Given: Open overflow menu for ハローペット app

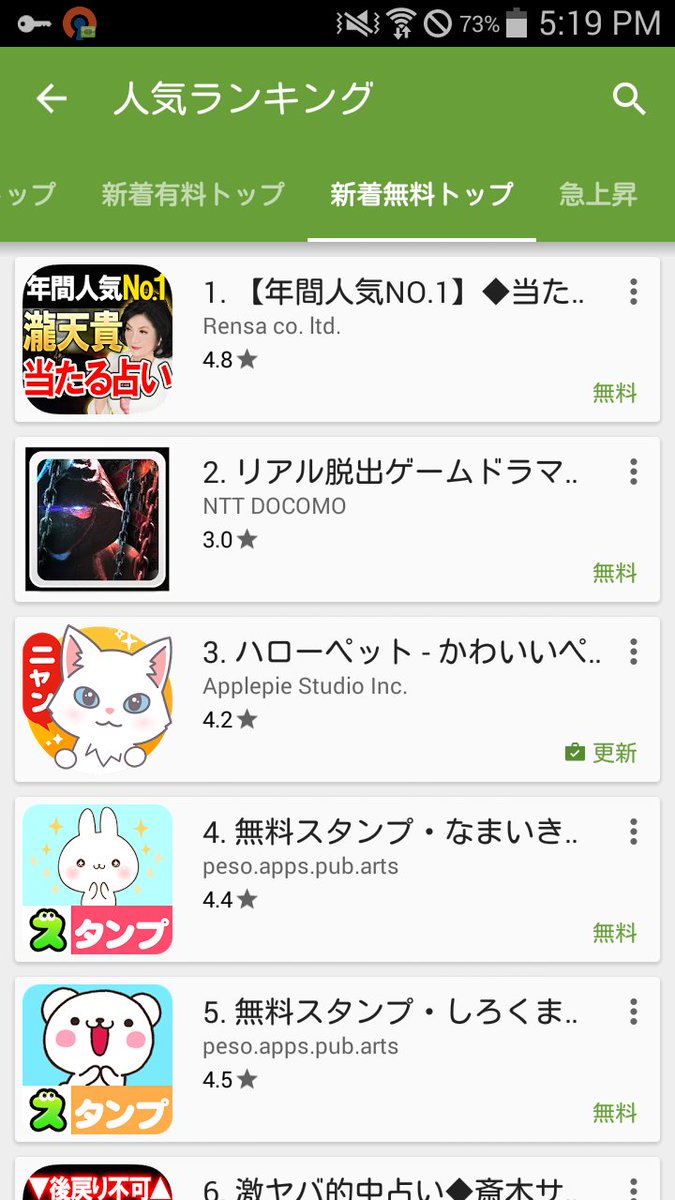Looking at the screenshot, I should point(633,652).
